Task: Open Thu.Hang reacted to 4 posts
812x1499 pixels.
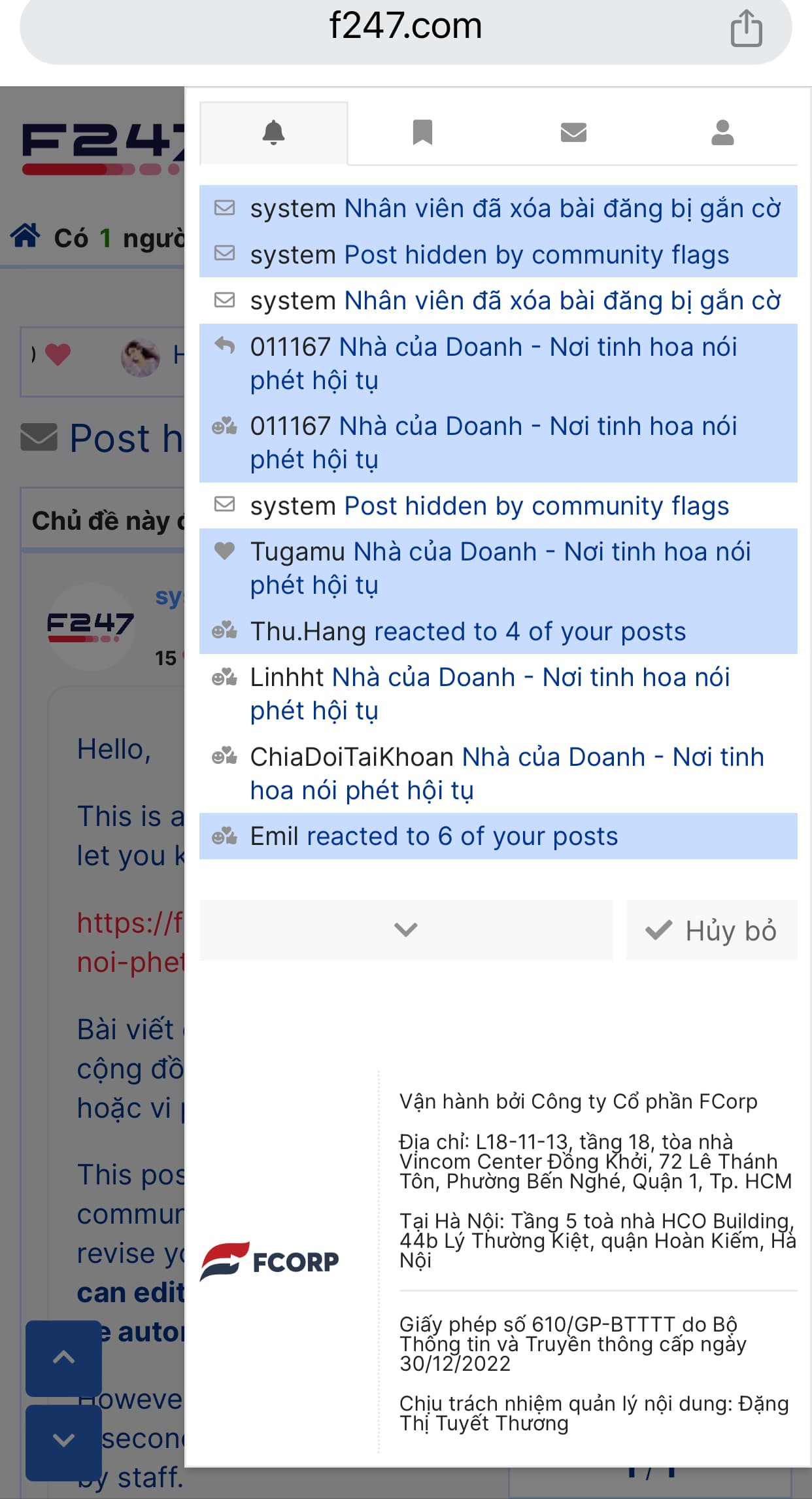Action: point(467,631)
